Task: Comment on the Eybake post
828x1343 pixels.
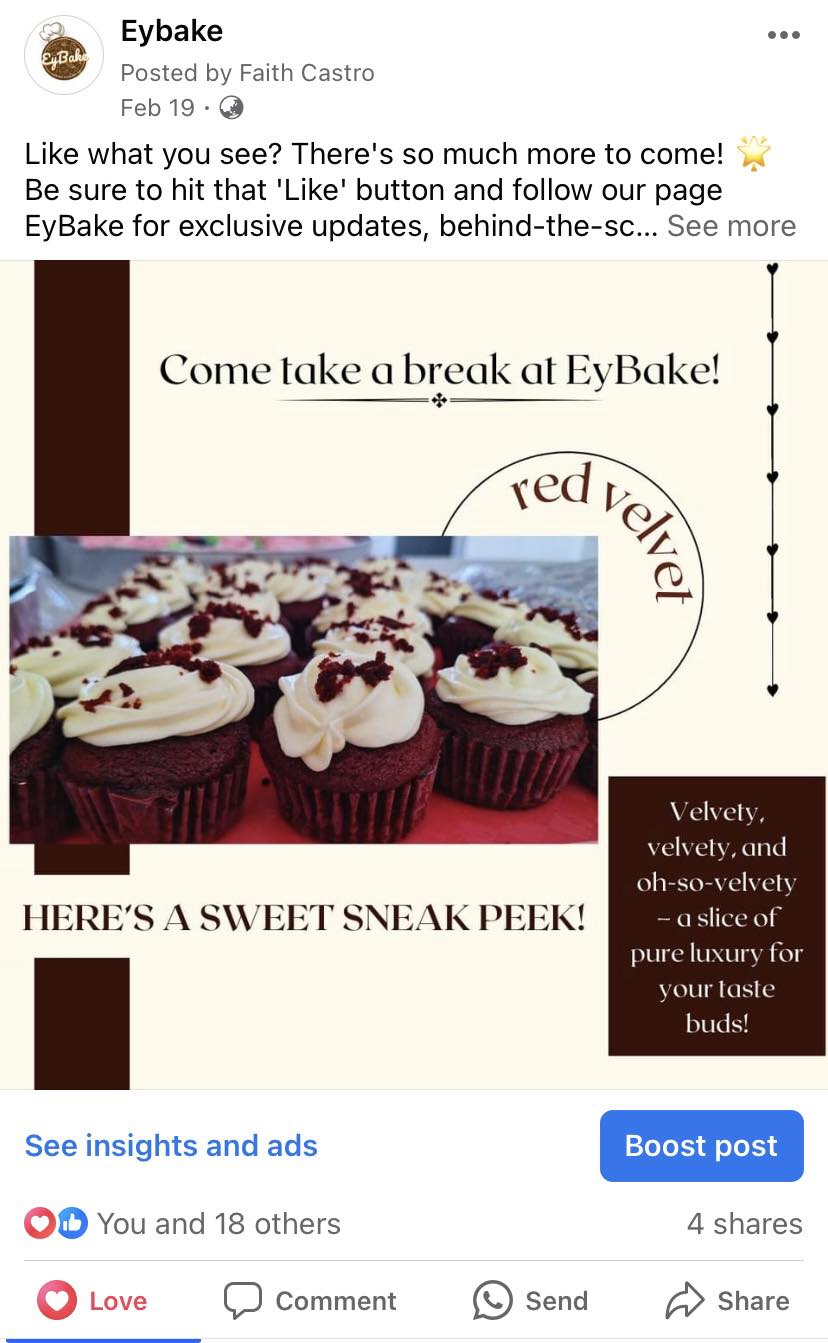Action: pos(310,1301)
